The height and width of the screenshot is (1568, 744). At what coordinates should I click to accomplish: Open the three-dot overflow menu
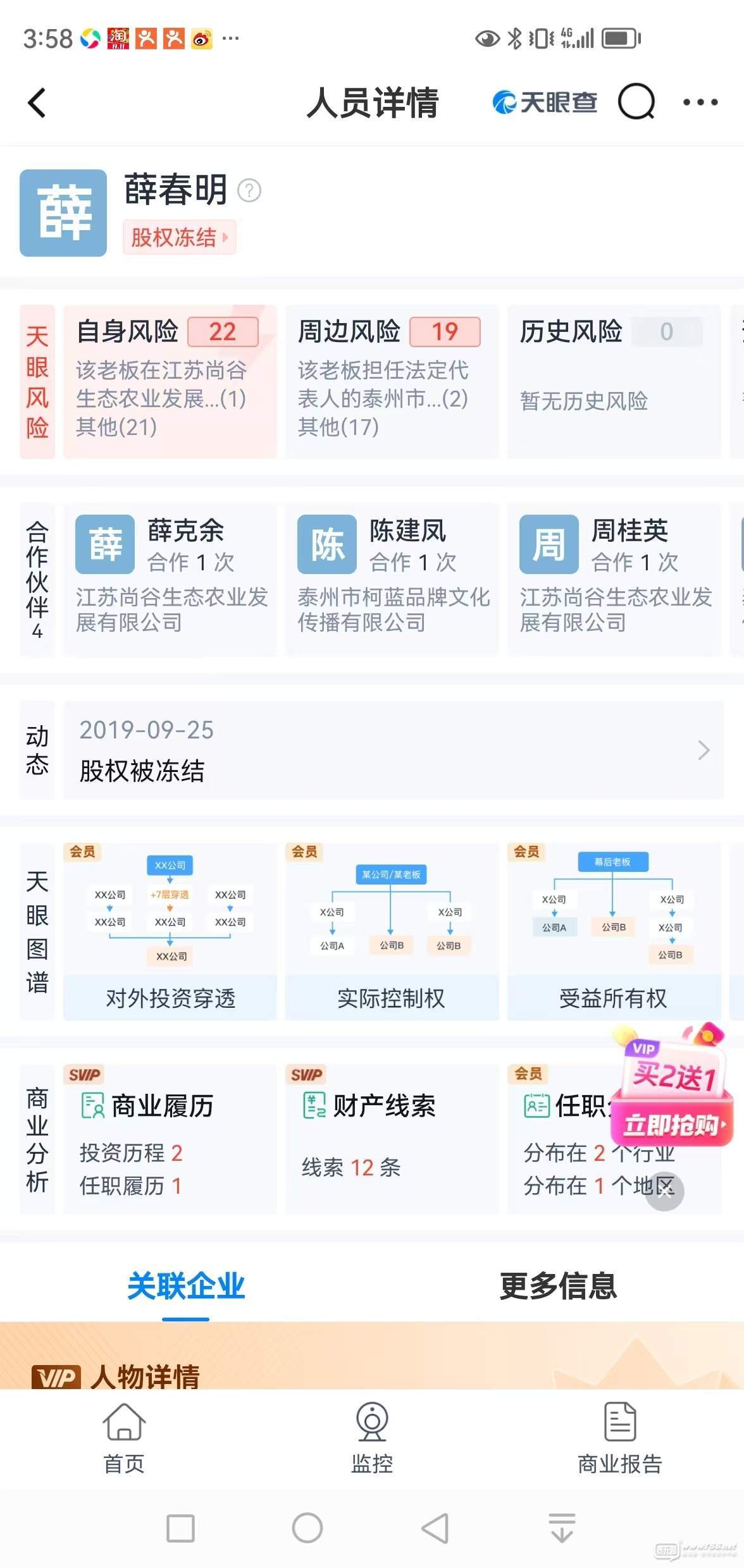[700, 102]
